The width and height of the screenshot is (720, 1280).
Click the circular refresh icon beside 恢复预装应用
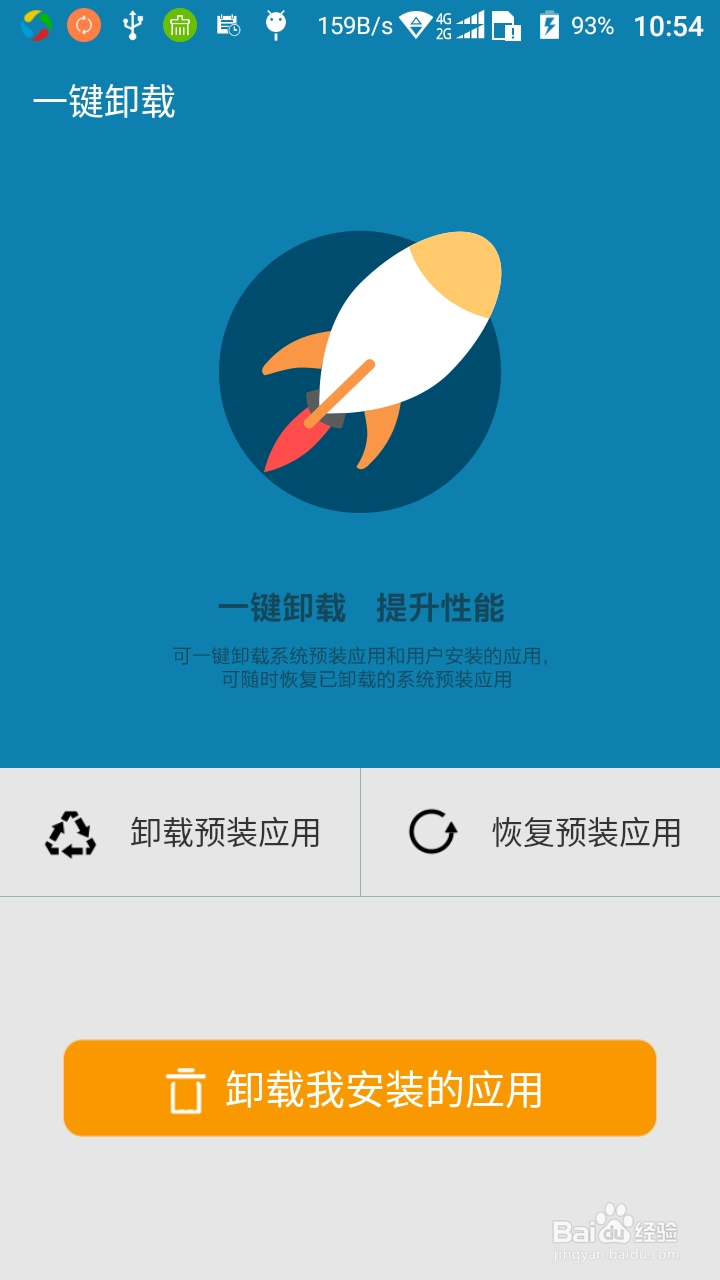(x=432, y=832)
